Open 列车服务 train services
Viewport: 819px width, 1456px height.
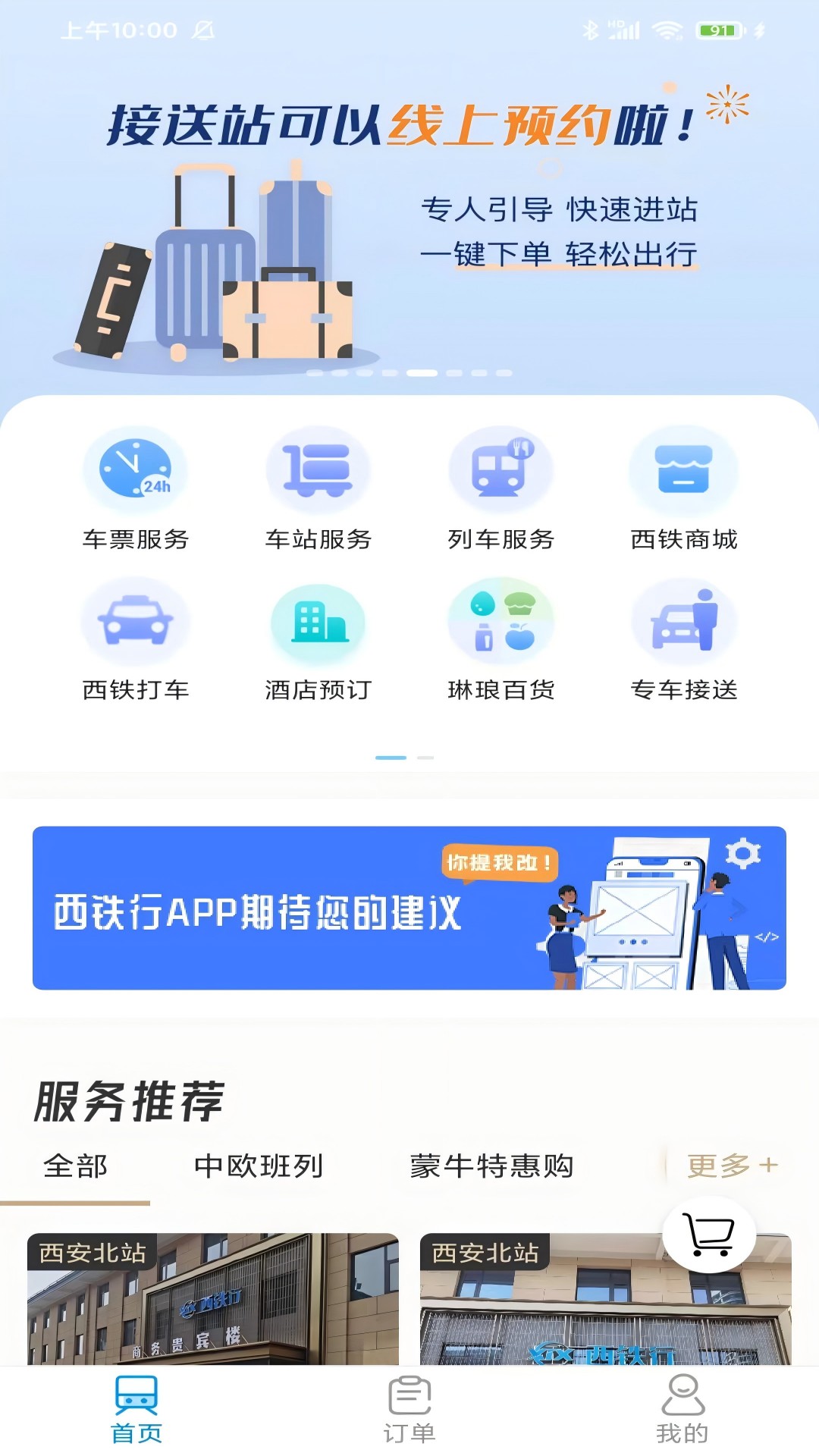pos(500,489)
